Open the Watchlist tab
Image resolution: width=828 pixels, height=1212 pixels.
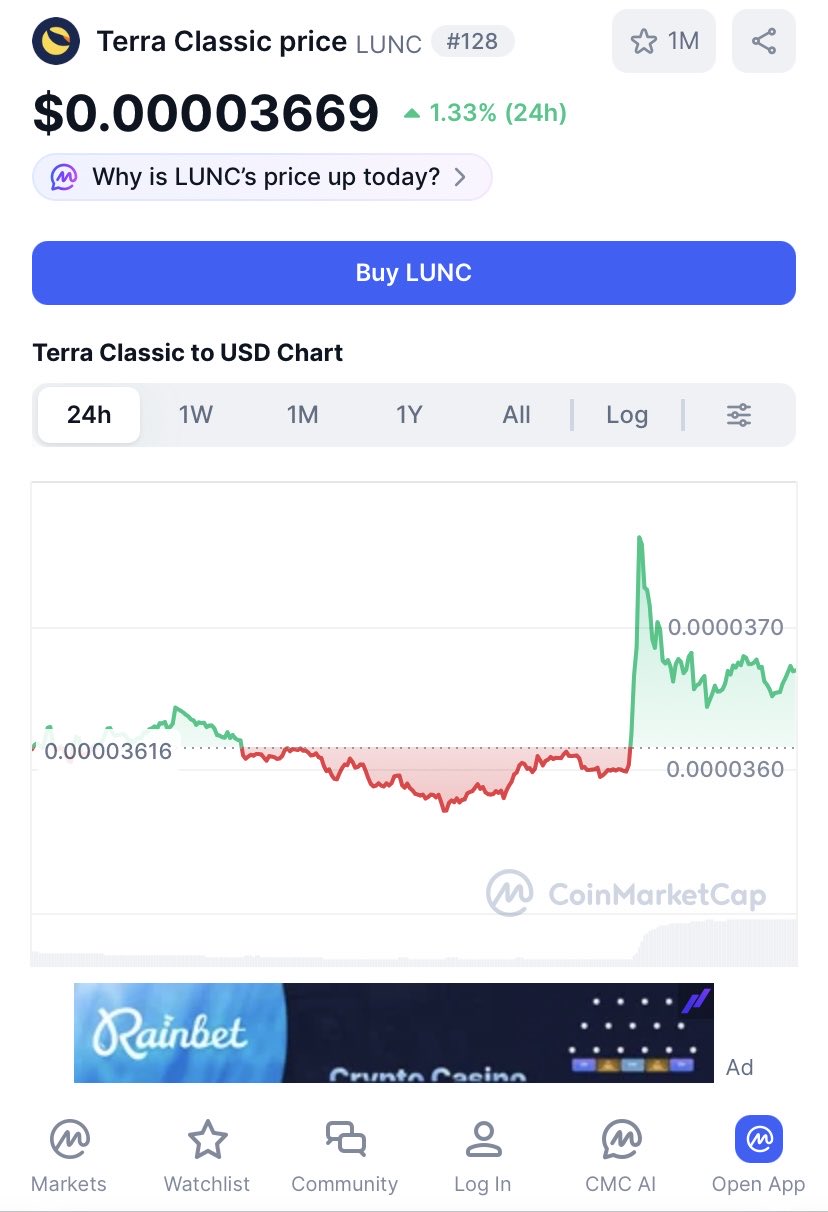(x=207, y=1156)
